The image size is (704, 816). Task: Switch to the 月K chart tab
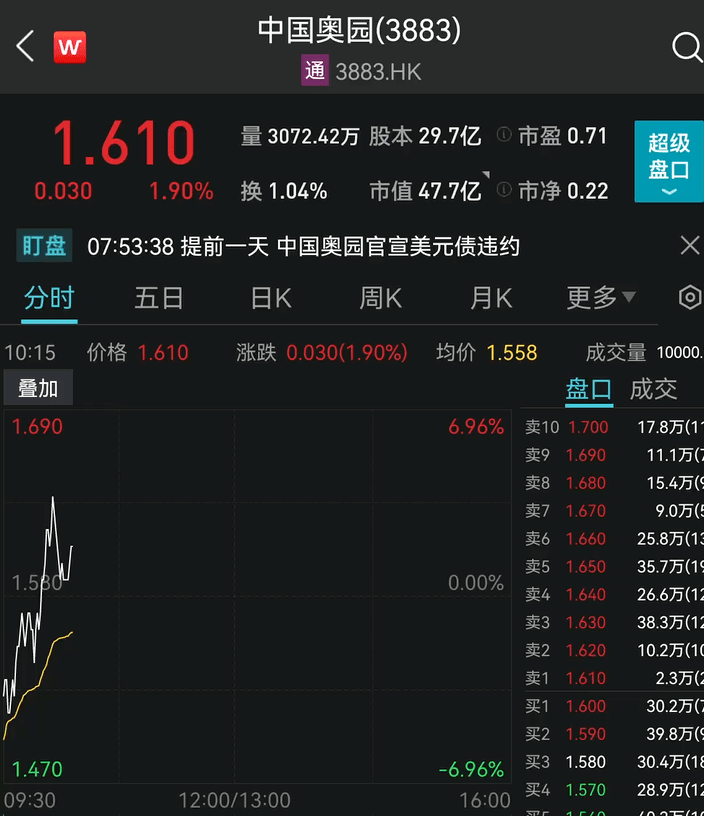(x=491, y=297)
